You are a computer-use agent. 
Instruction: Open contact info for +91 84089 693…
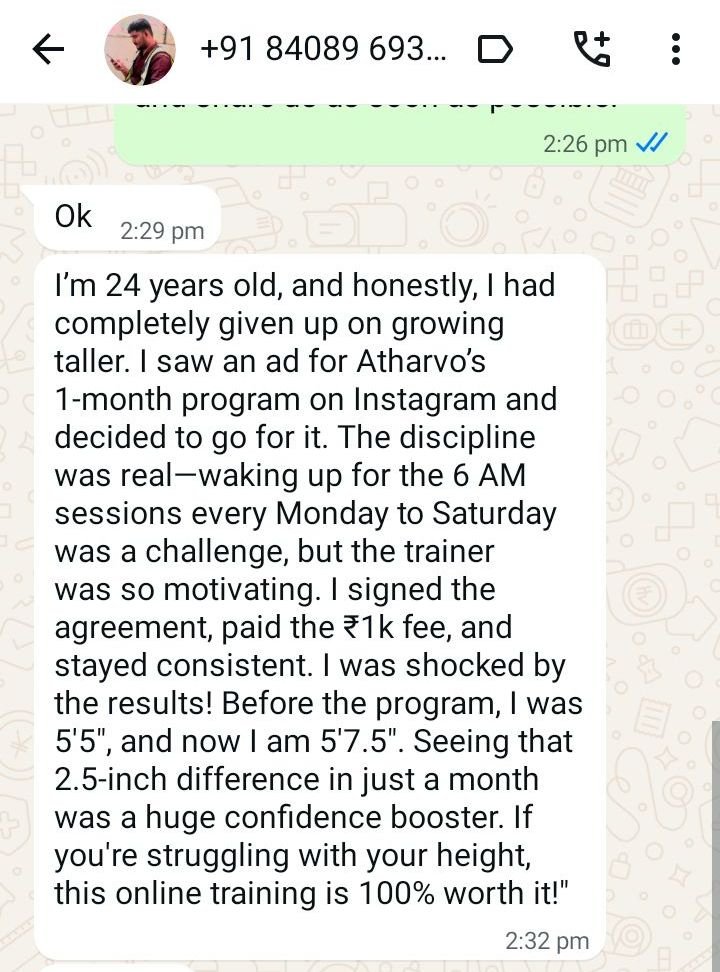pyautogui.click(x=323, y=49)
